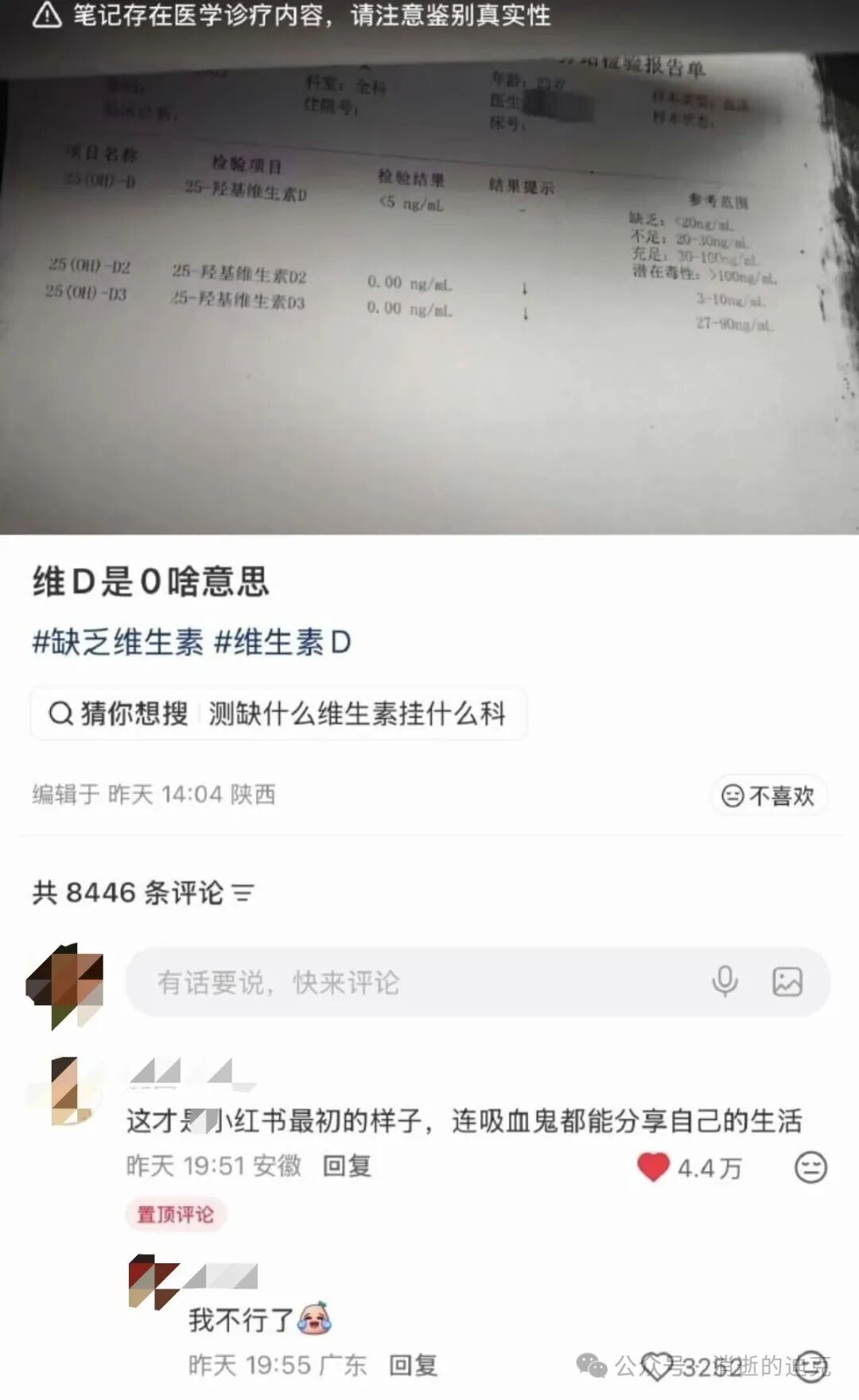Image resolution: width=859 pixels, height=1400 pixels.
Task: Attach image via comment box picture icon
Action: [787, 982]
